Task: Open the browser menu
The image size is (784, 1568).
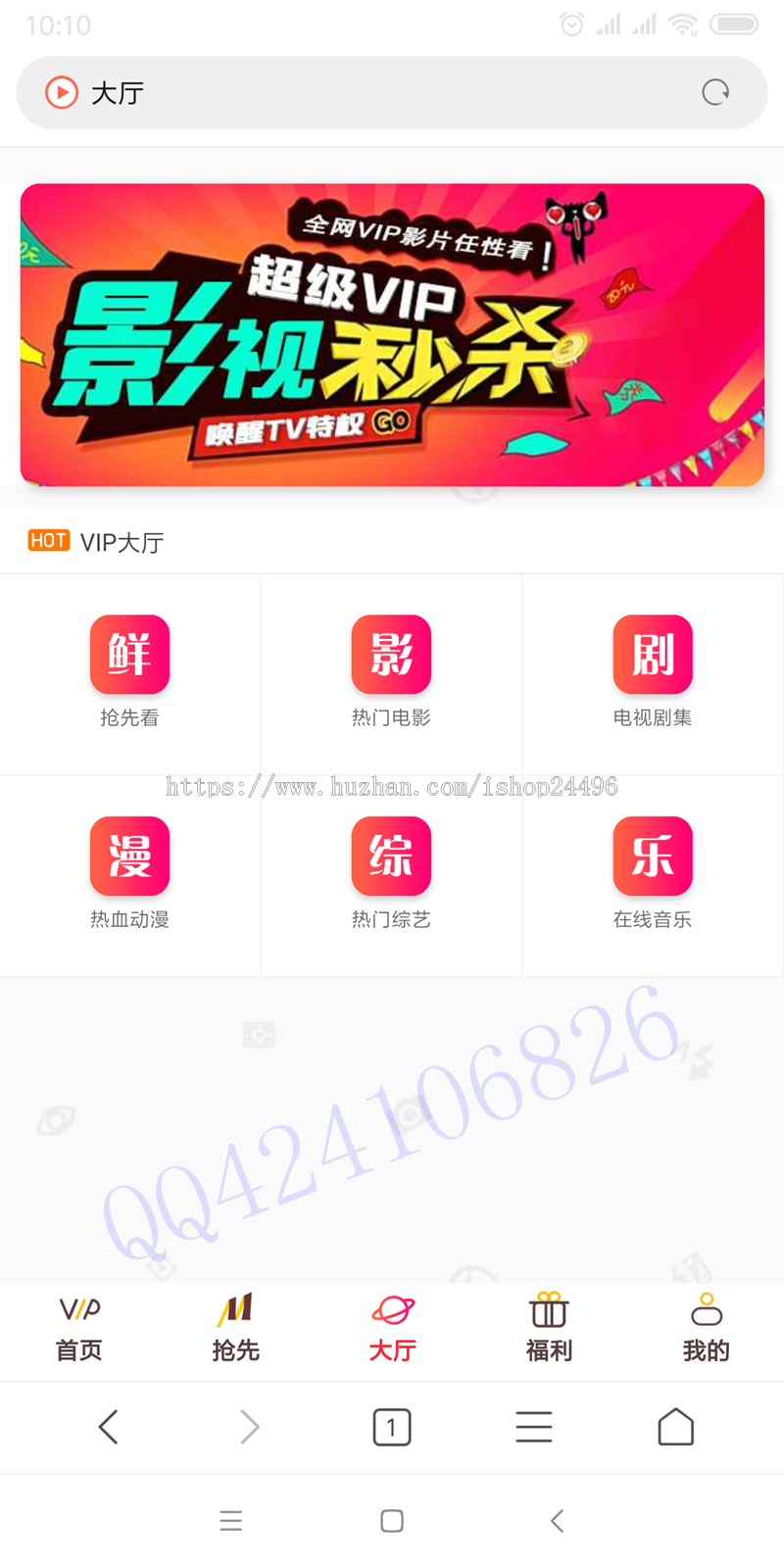Action: 534,1427
